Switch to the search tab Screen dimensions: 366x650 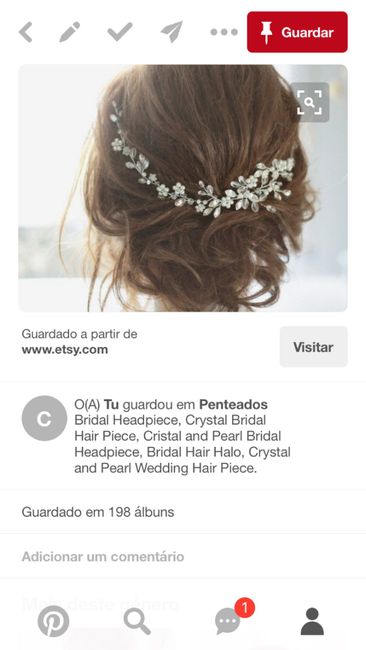137,621
